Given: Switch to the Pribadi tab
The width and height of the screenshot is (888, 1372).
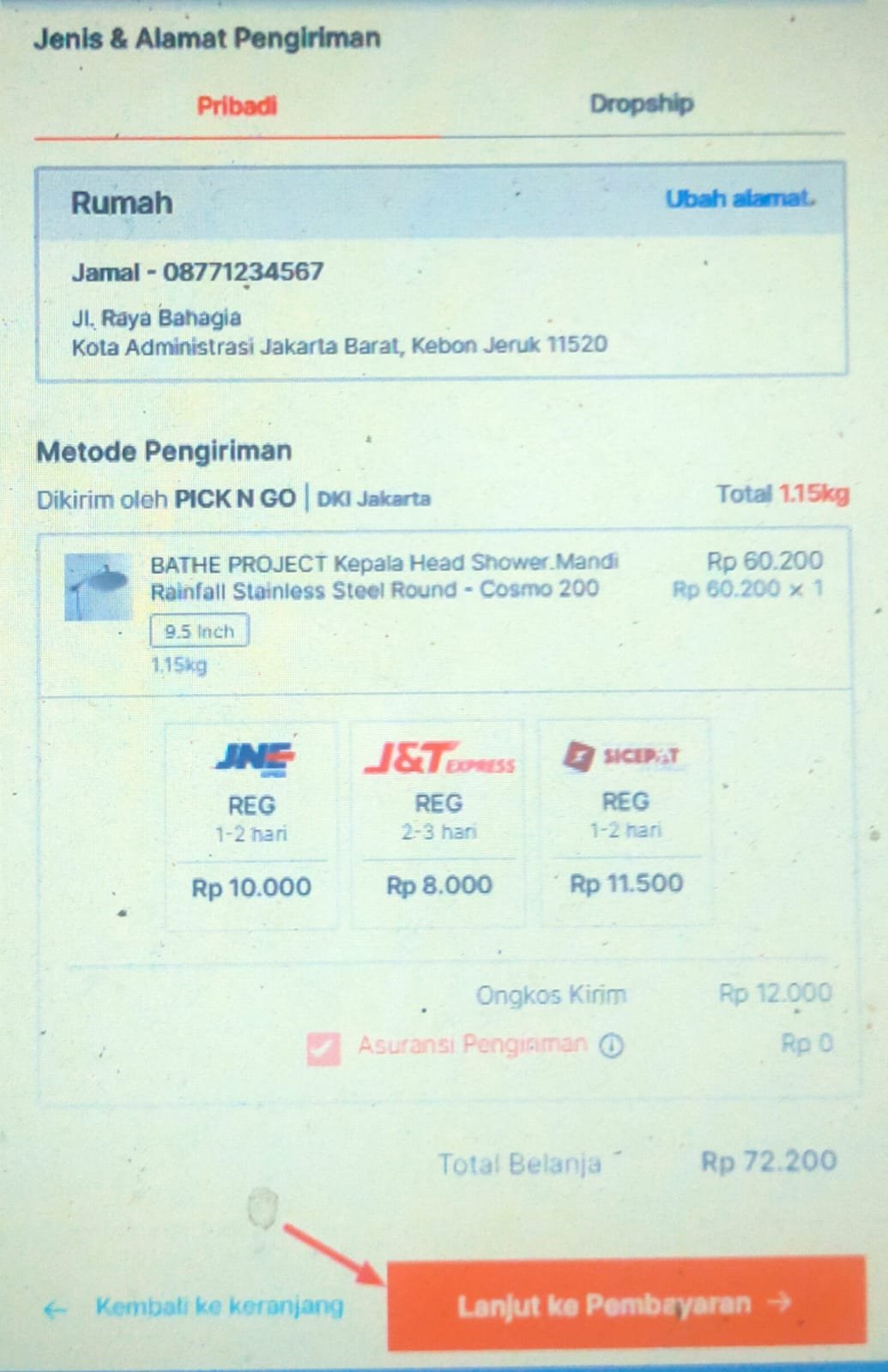Looking at the screenshot, I should (237, 106).
